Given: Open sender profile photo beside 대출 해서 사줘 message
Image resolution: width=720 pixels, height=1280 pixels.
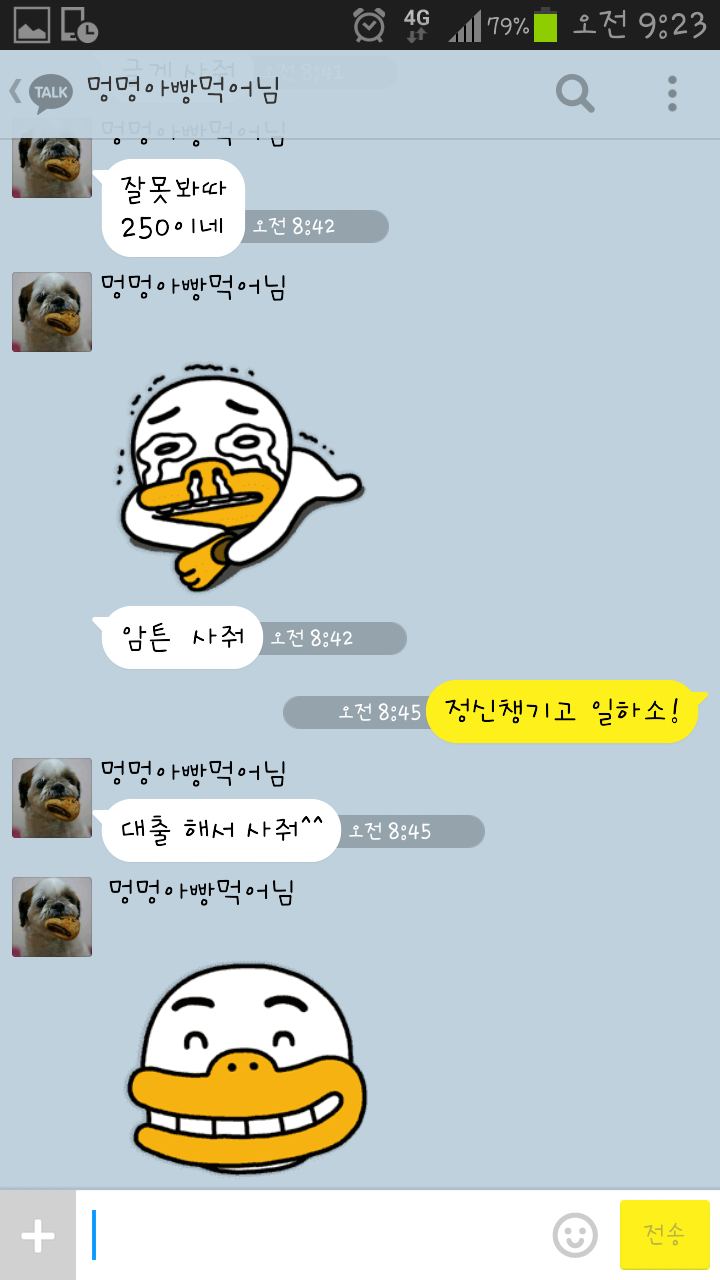Looking at the screenshot, I should point(52,798).
